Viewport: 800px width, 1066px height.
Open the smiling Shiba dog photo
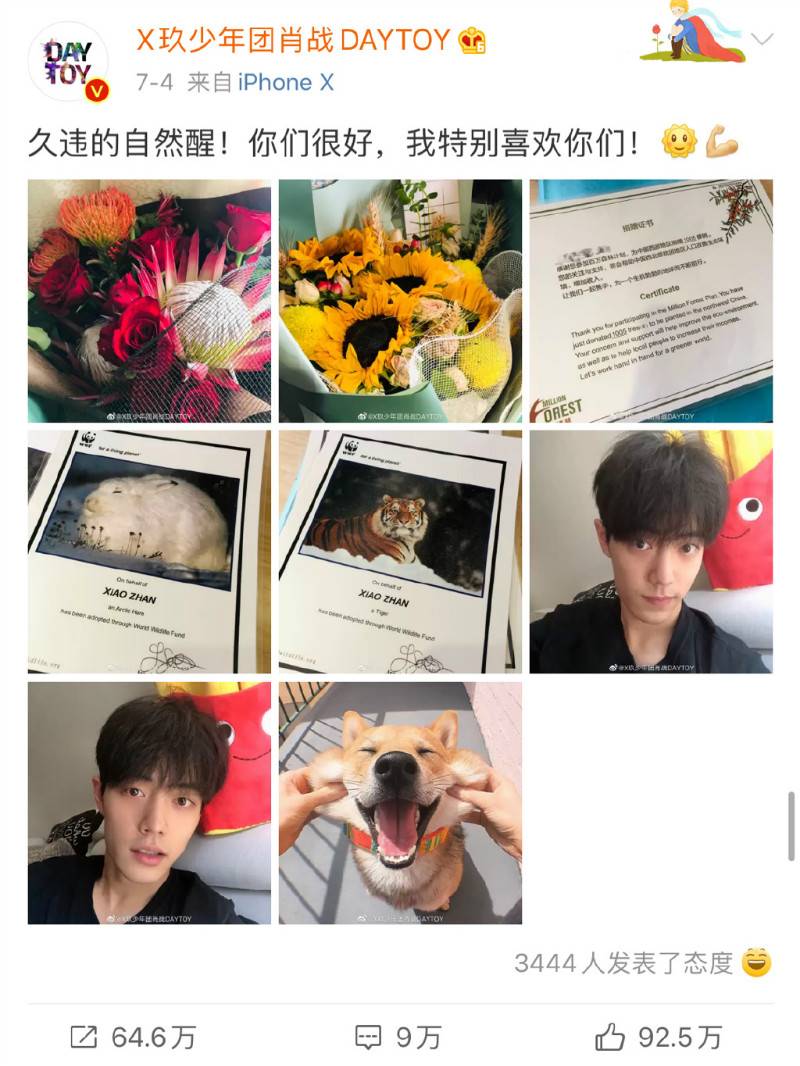[400, 803]
